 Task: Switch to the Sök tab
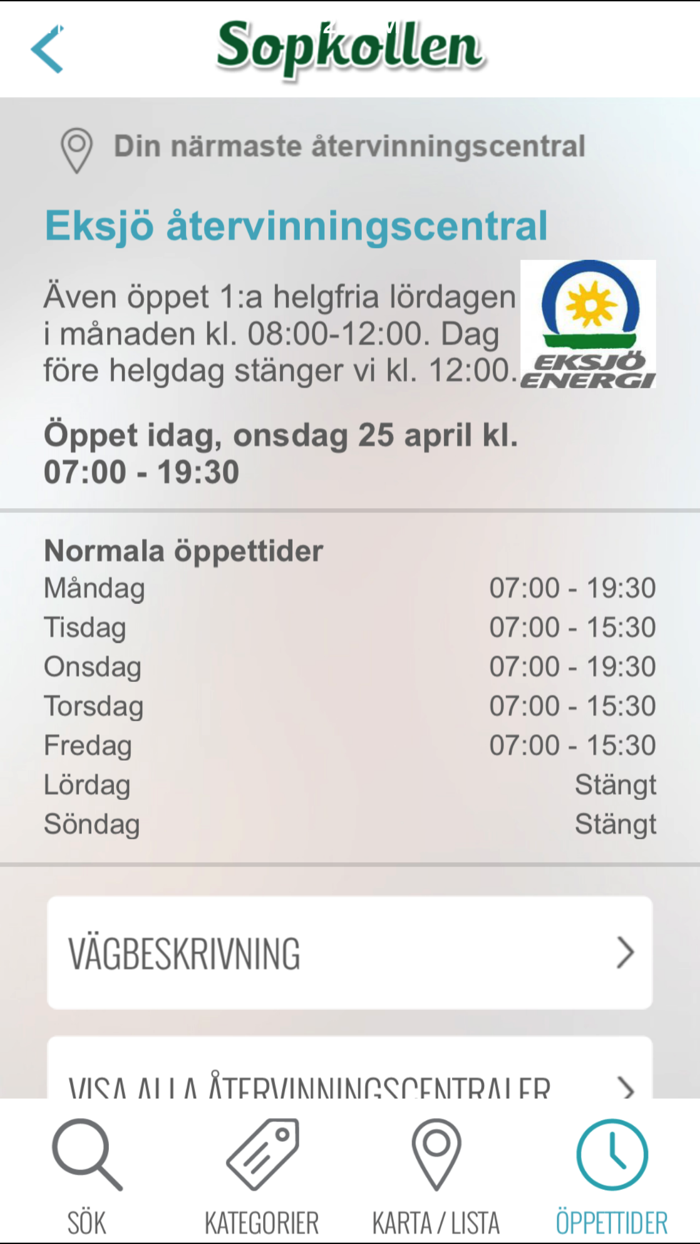point(87,1176)
